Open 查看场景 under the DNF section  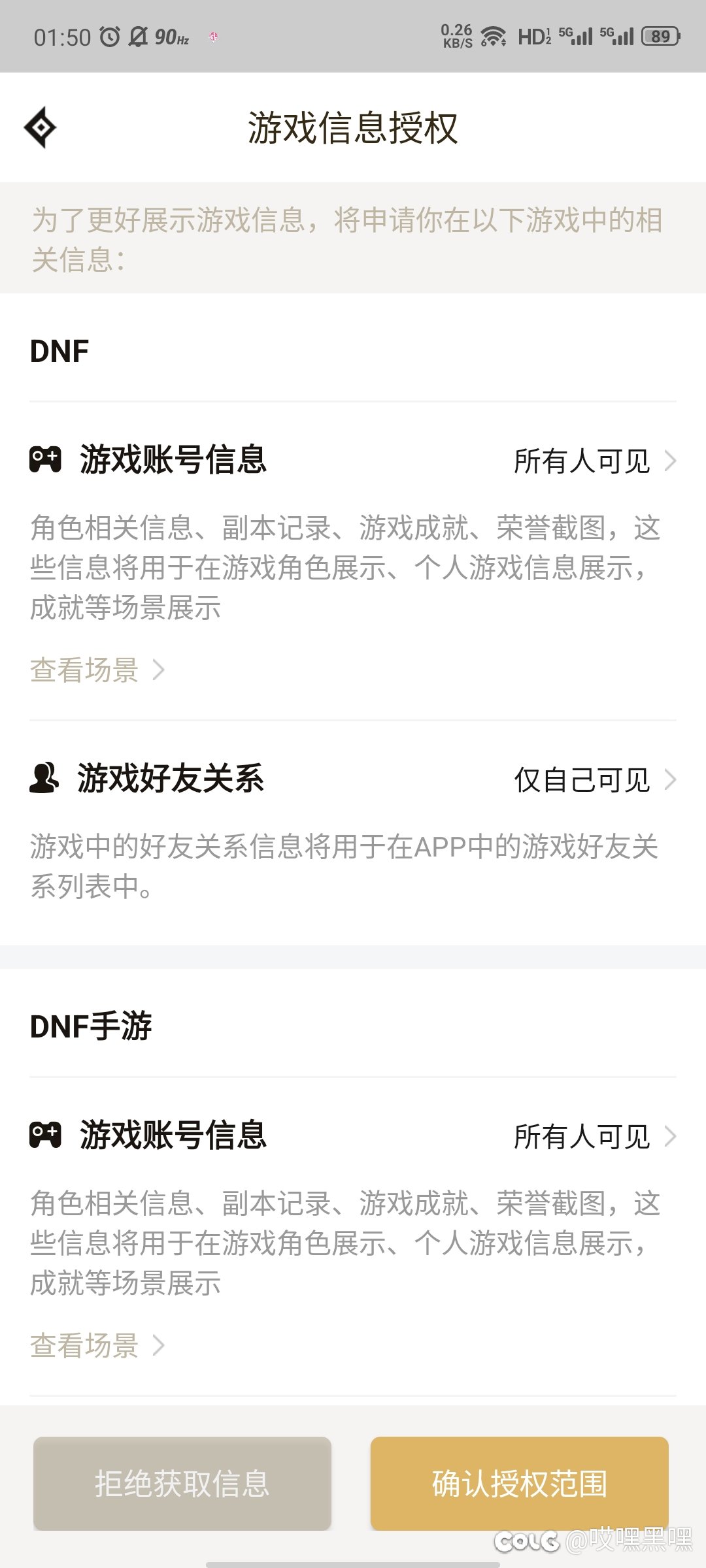click(97, 670)
